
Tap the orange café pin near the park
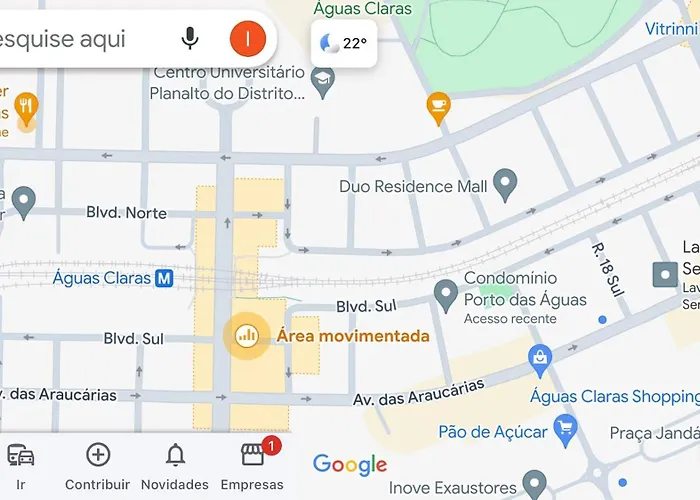click(438, 104)
